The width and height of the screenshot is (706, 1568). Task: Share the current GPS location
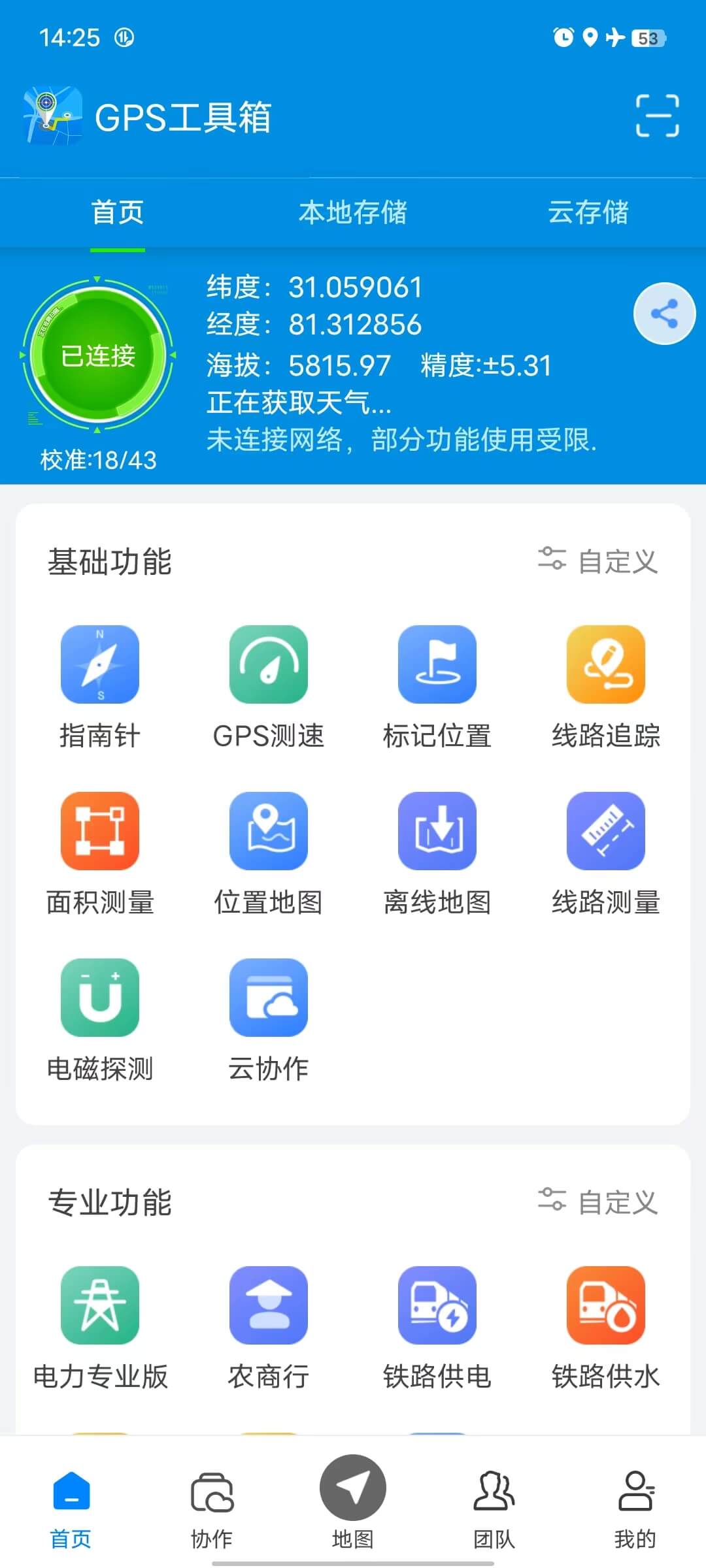(664, 314)
